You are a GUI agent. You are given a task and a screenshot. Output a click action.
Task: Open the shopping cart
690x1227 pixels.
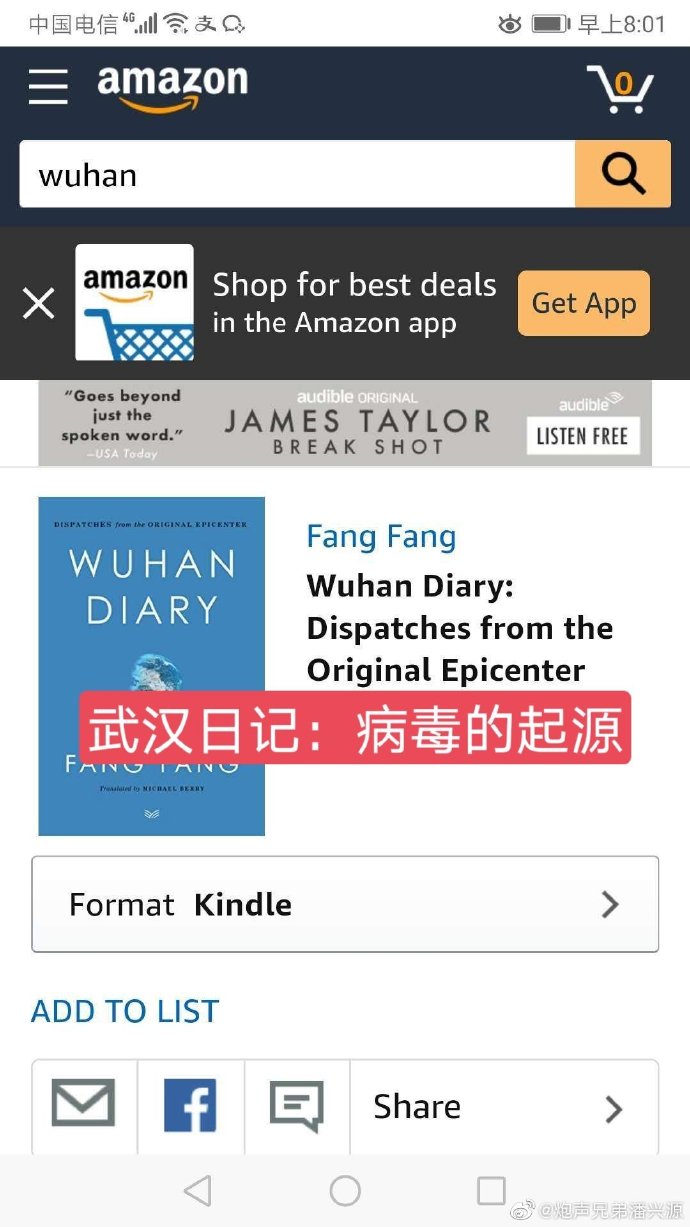(x=620, y=88)
